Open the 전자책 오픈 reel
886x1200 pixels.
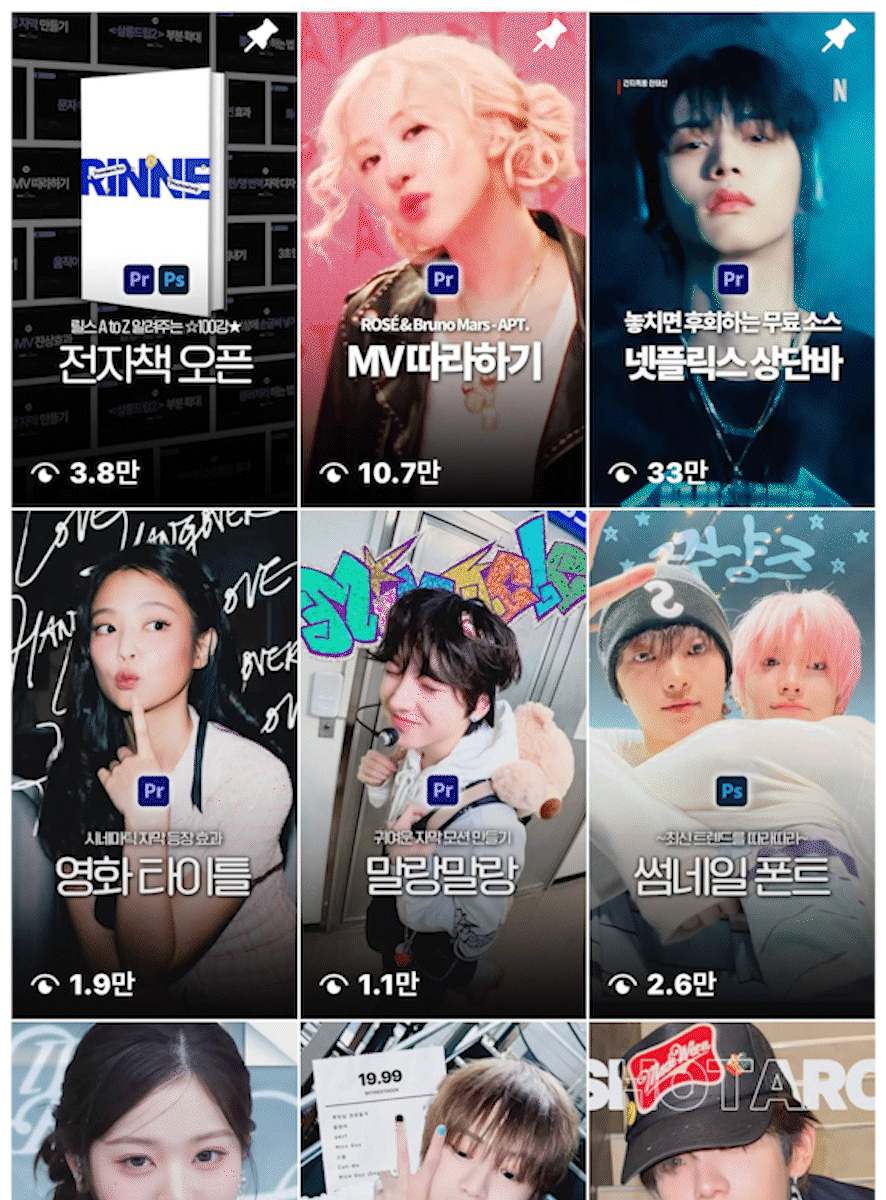(x=154, y=260)
